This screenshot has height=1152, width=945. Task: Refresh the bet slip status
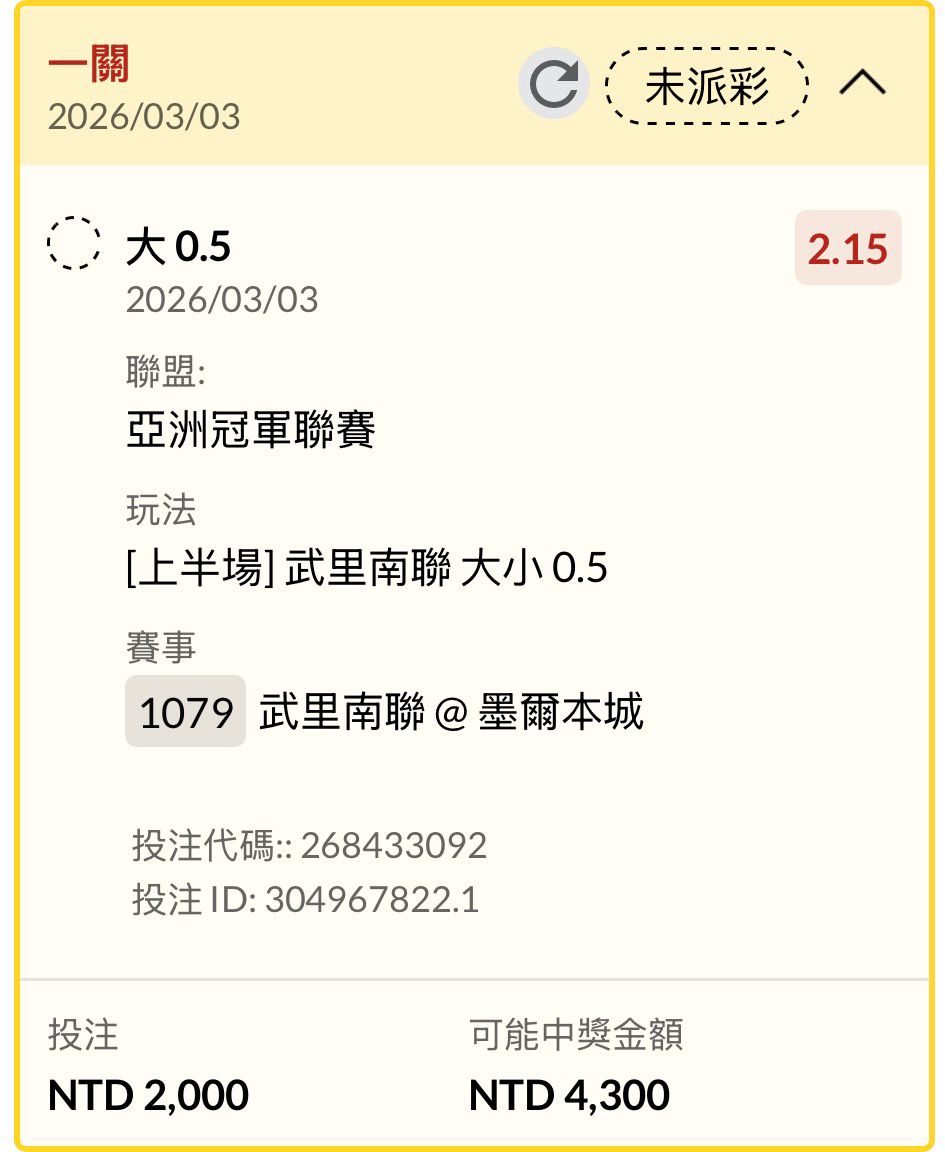click(x=553, y=85)
